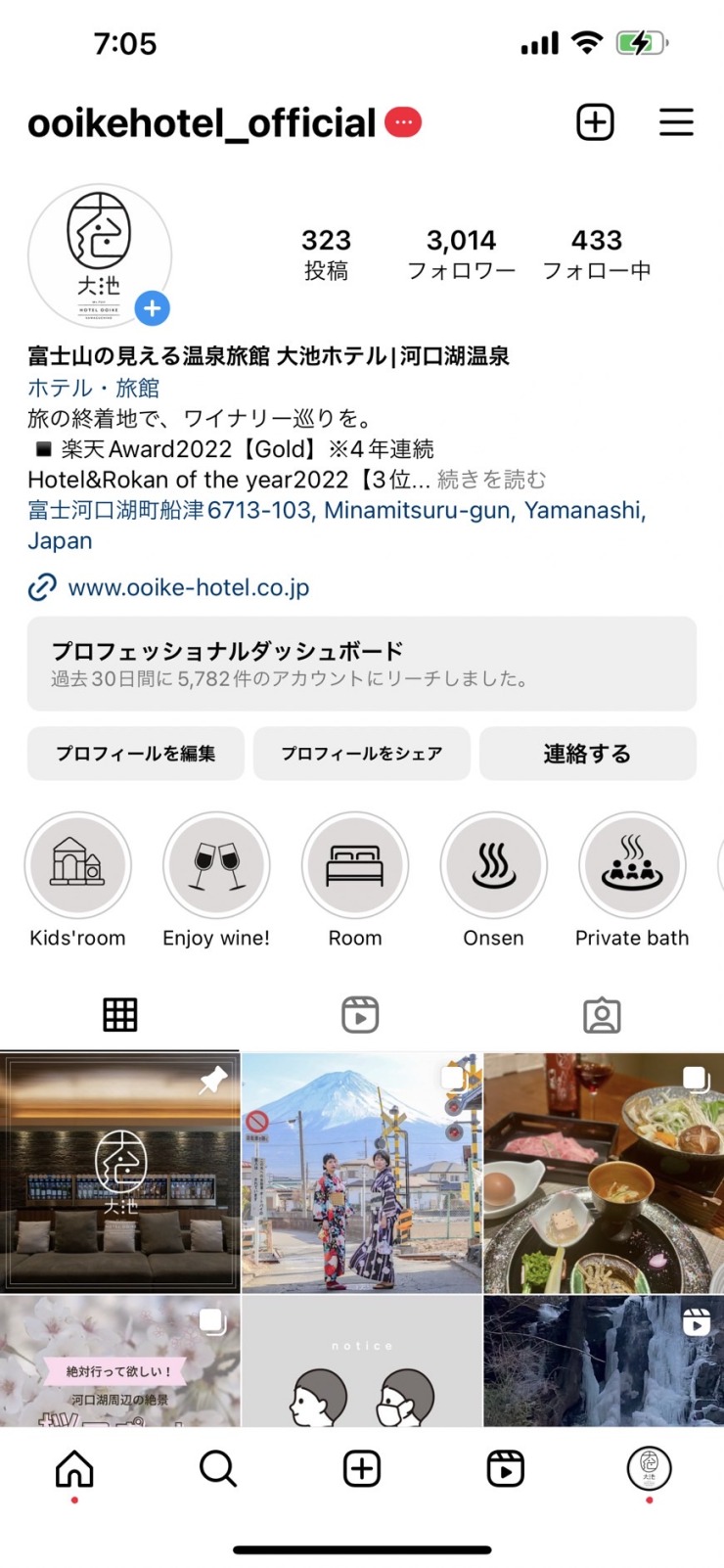Open the Private bath highlight
The image size is (724, 1568).
(632, 865)
